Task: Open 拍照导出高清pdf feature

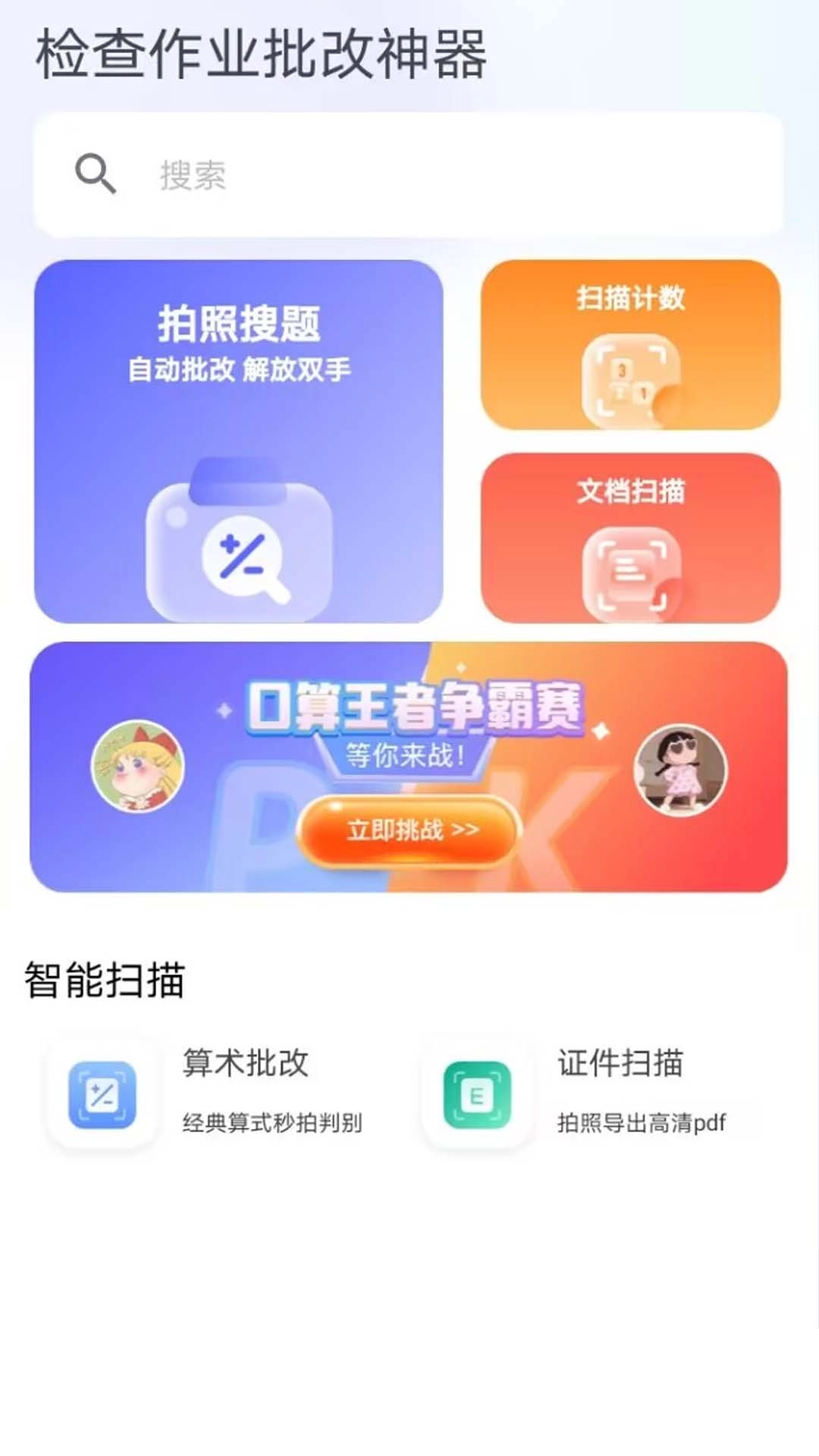Action: point(641,1126)
